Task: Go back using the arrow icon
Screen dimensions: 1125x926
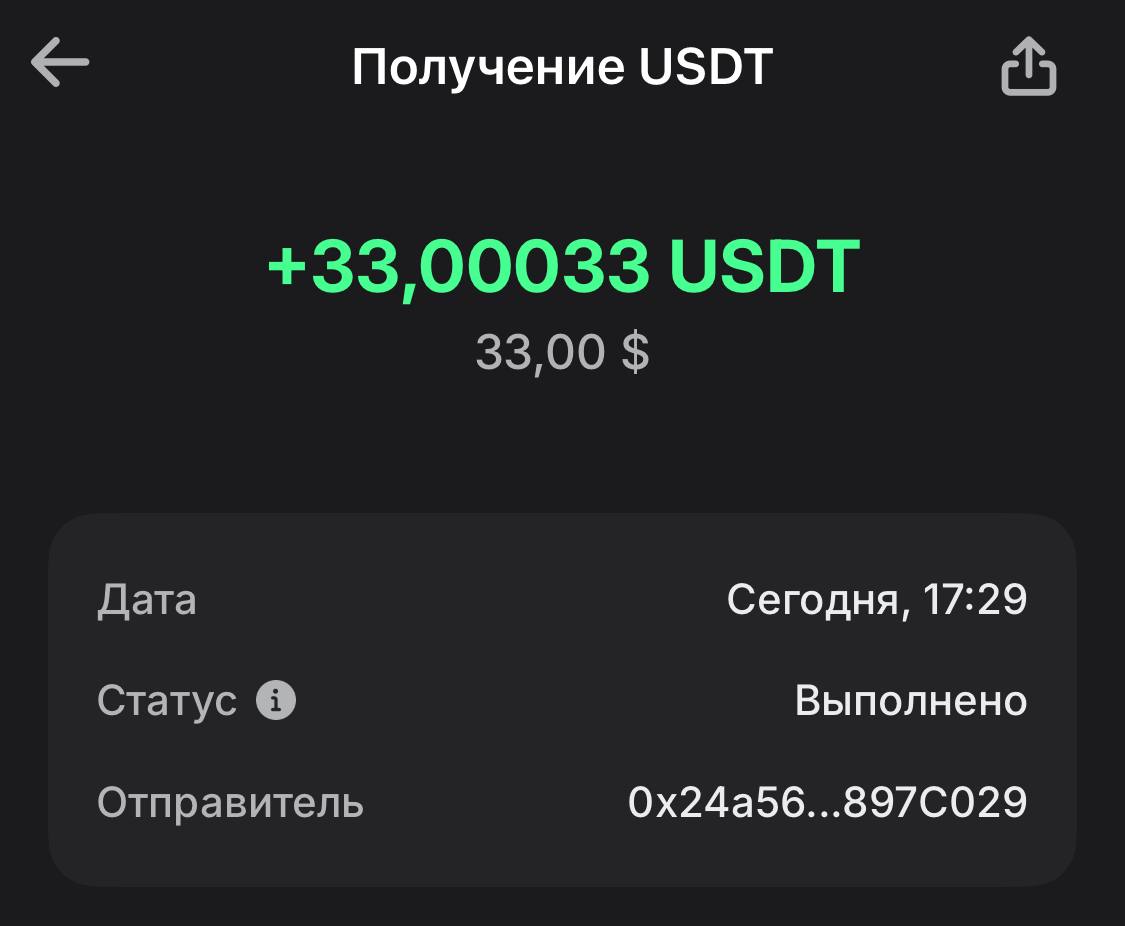Action: (60, 64)
